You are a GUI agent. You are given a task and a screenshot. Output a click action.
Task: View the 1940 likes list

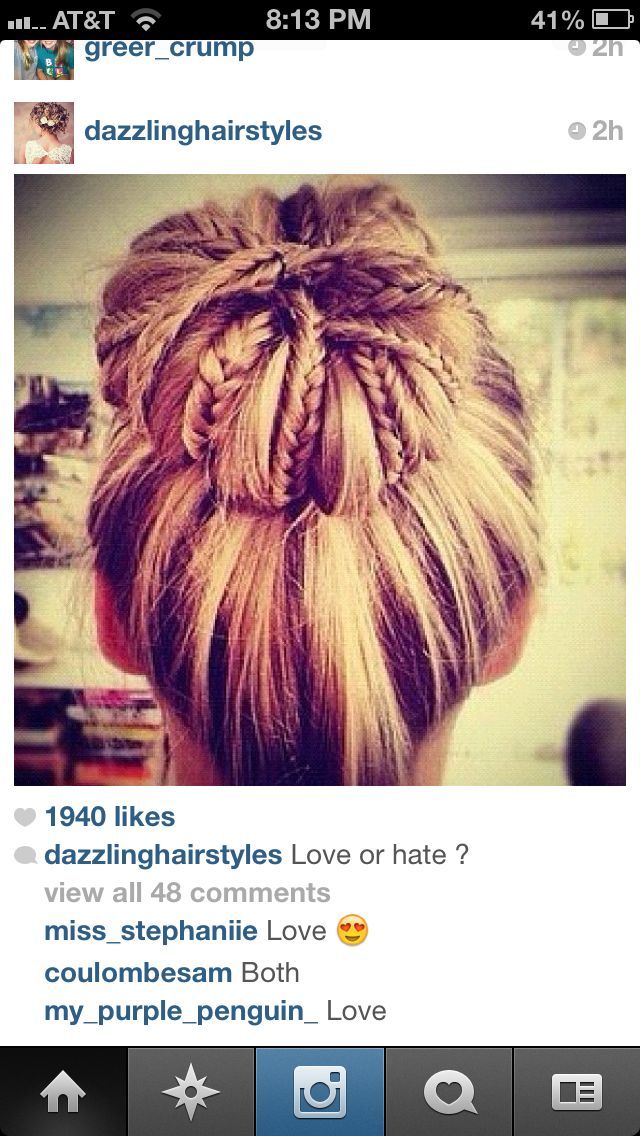(x=109, y=817)
